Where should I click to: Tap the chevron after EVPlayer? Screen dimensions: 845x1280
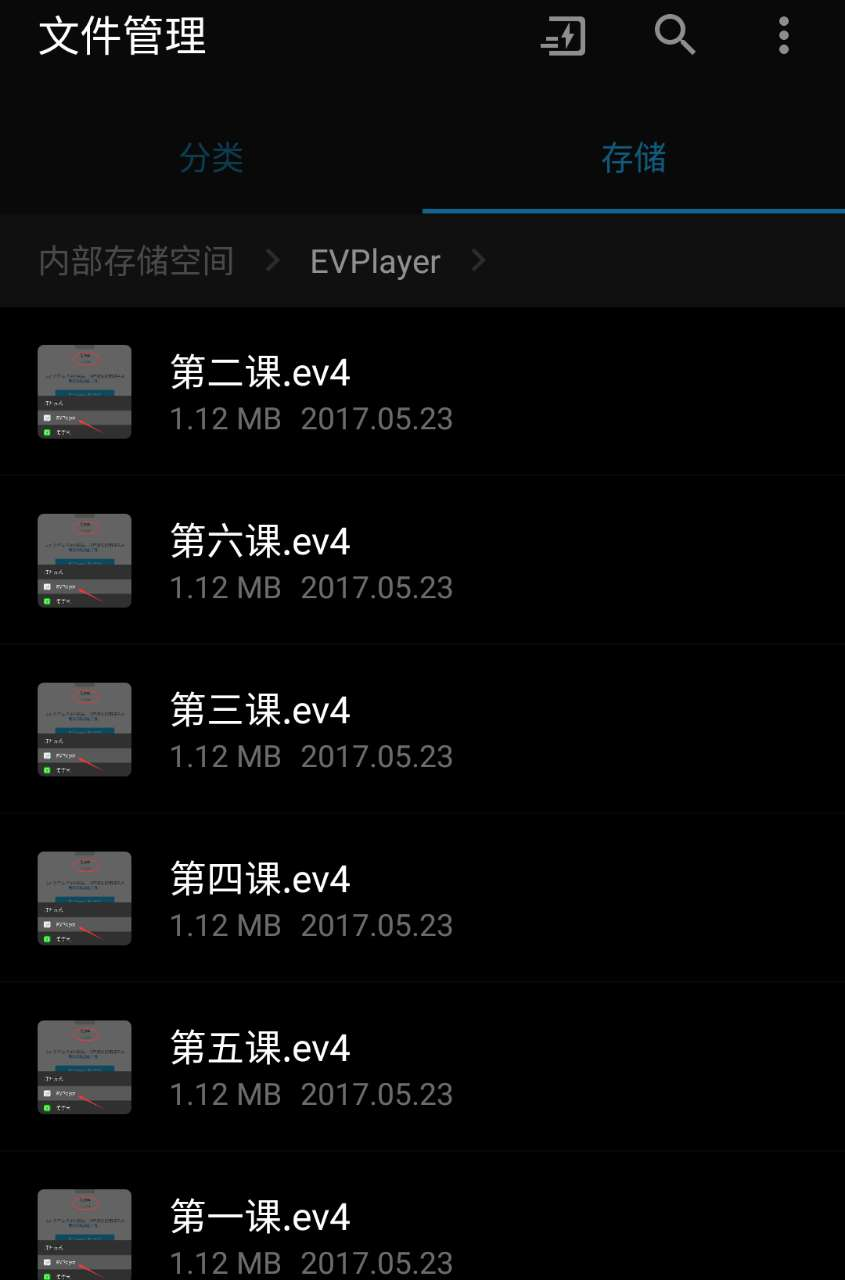click(x=478, y=260)
